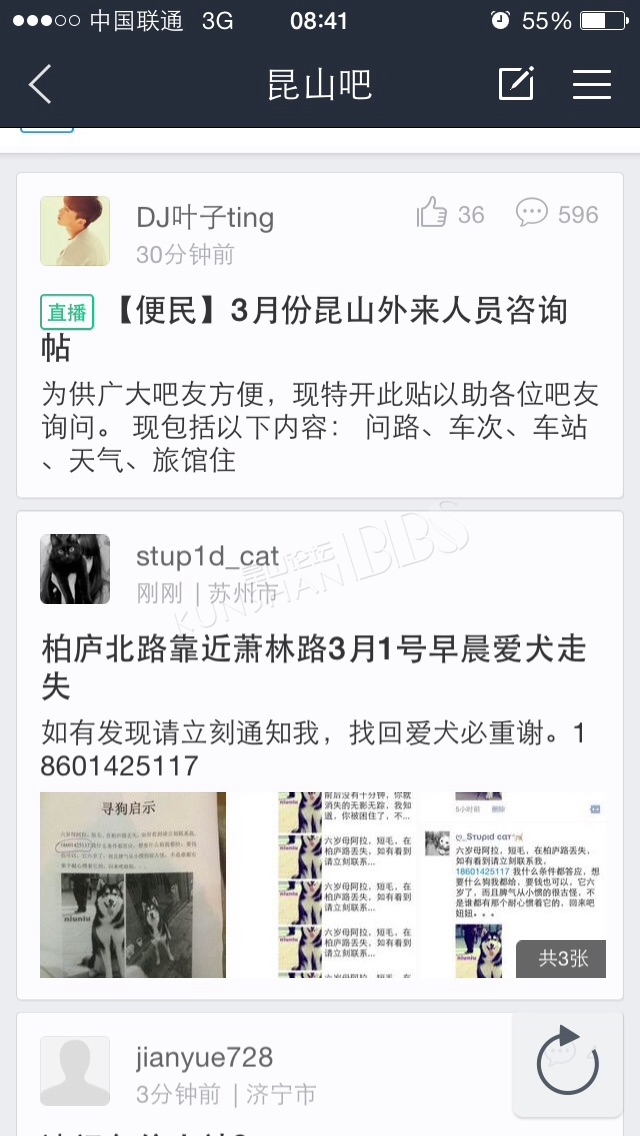Open comments on DJ叶子ting's post
The width and height of the screenshot is (640, 1136).
tap(557, 214)
